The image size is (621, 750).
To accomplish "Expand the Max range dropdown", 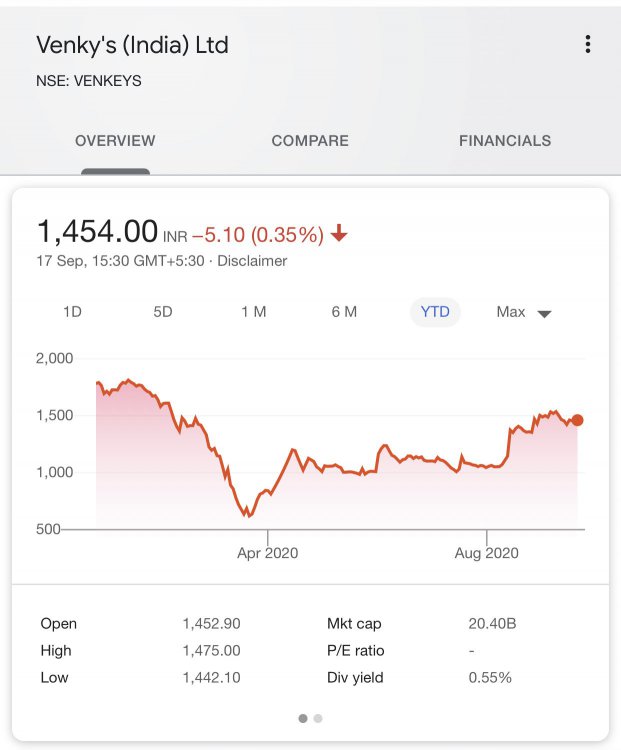I will tap(524, 313).
